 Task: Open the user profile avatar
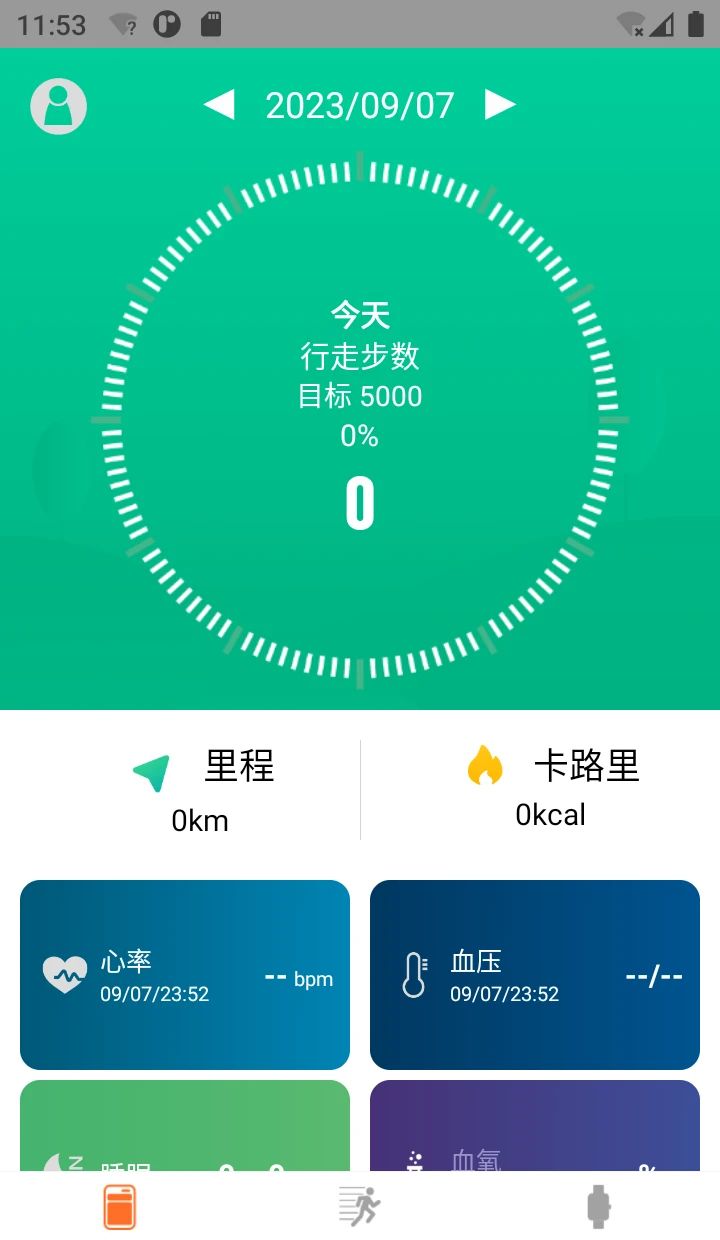(x=59, y=105)
